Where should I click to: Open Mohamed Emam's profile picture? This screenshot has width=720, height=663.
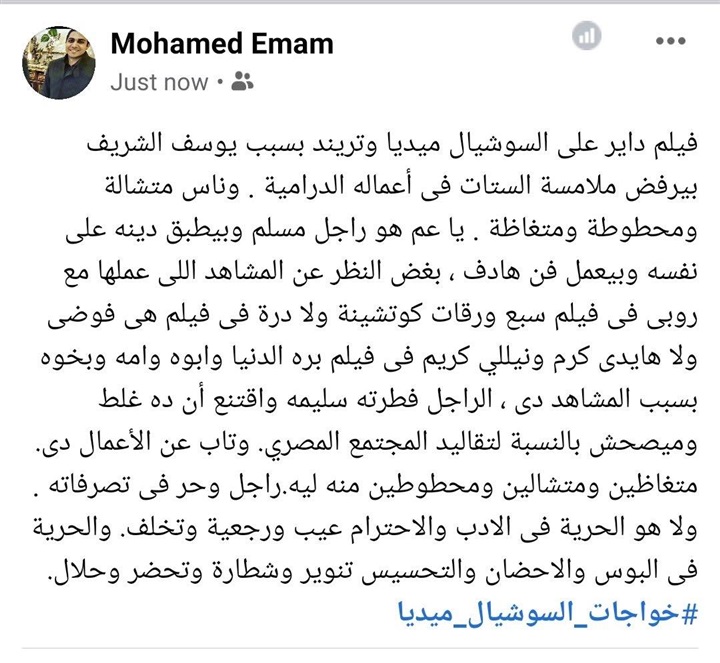click(x=59, y=64)
